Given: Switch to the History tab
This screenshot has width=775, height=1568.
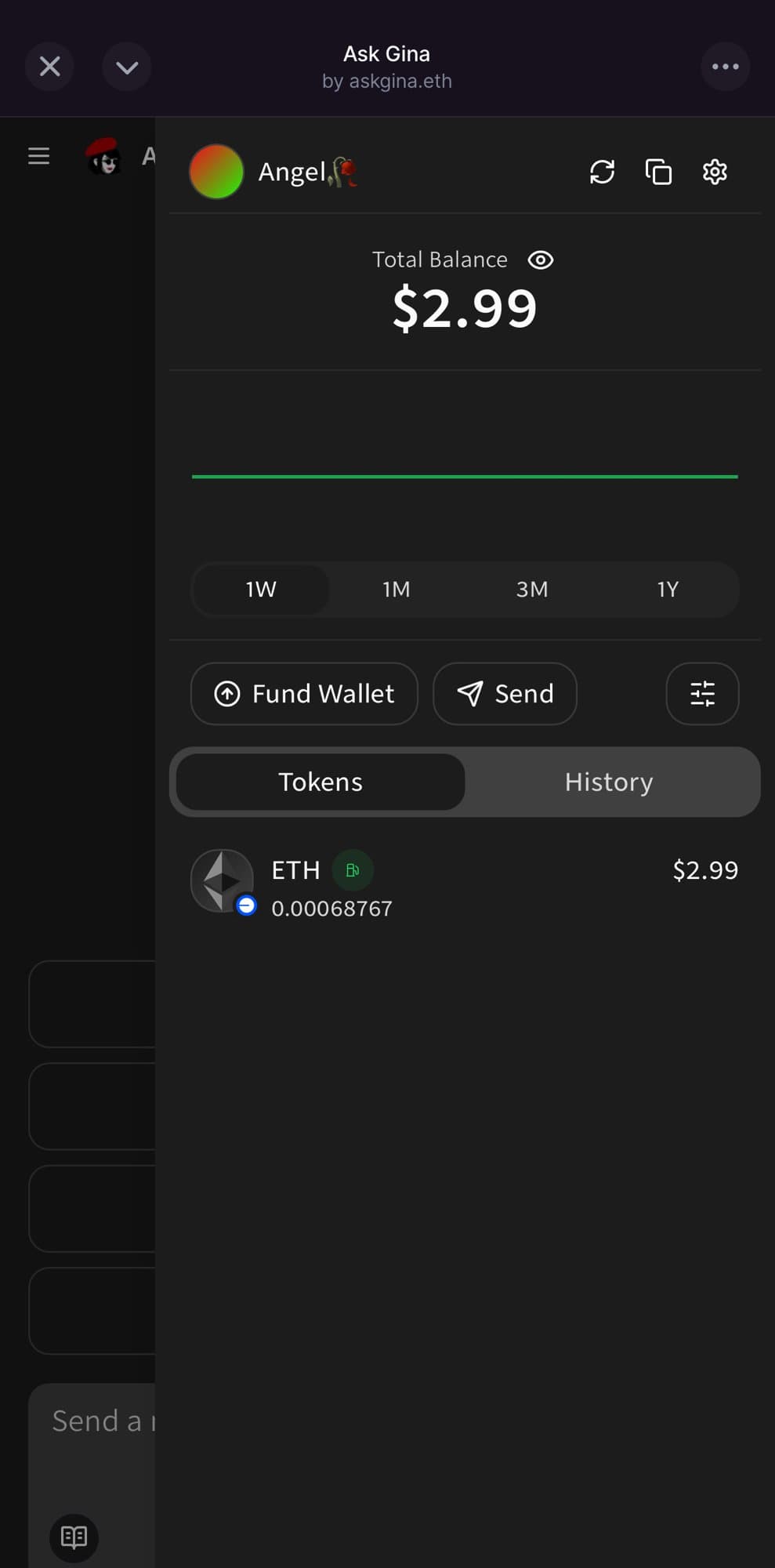Looking at the screenshot, I should (609, 782).
